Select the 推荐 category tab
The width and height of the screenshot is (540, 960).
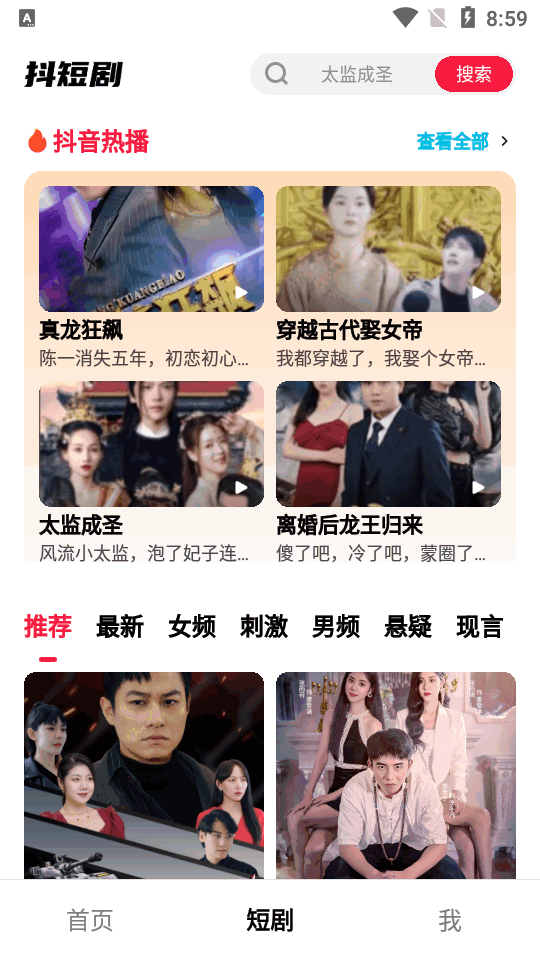(48, 627)
